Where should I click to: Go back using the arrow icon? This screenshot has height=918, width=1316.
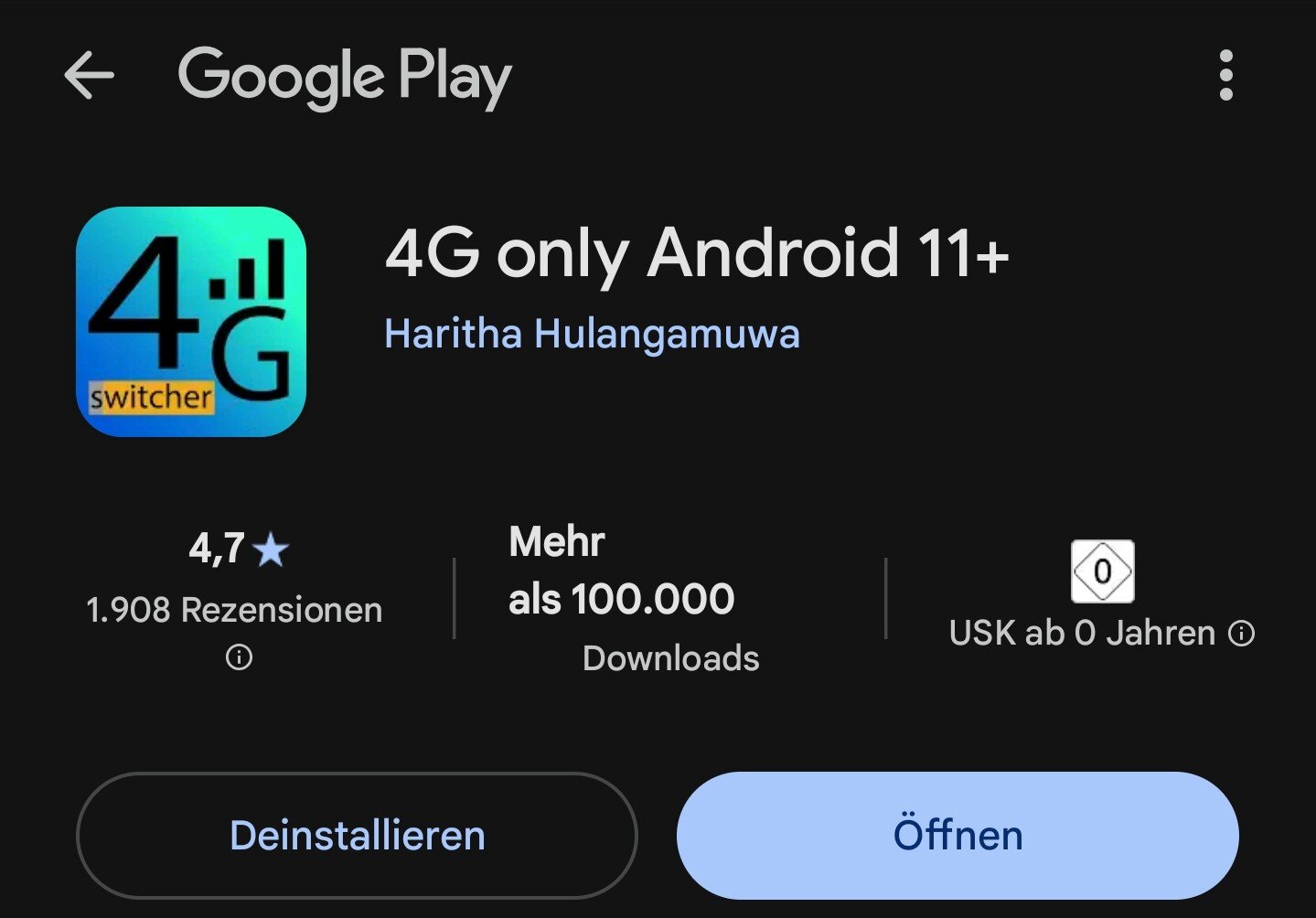coord(89,75)
